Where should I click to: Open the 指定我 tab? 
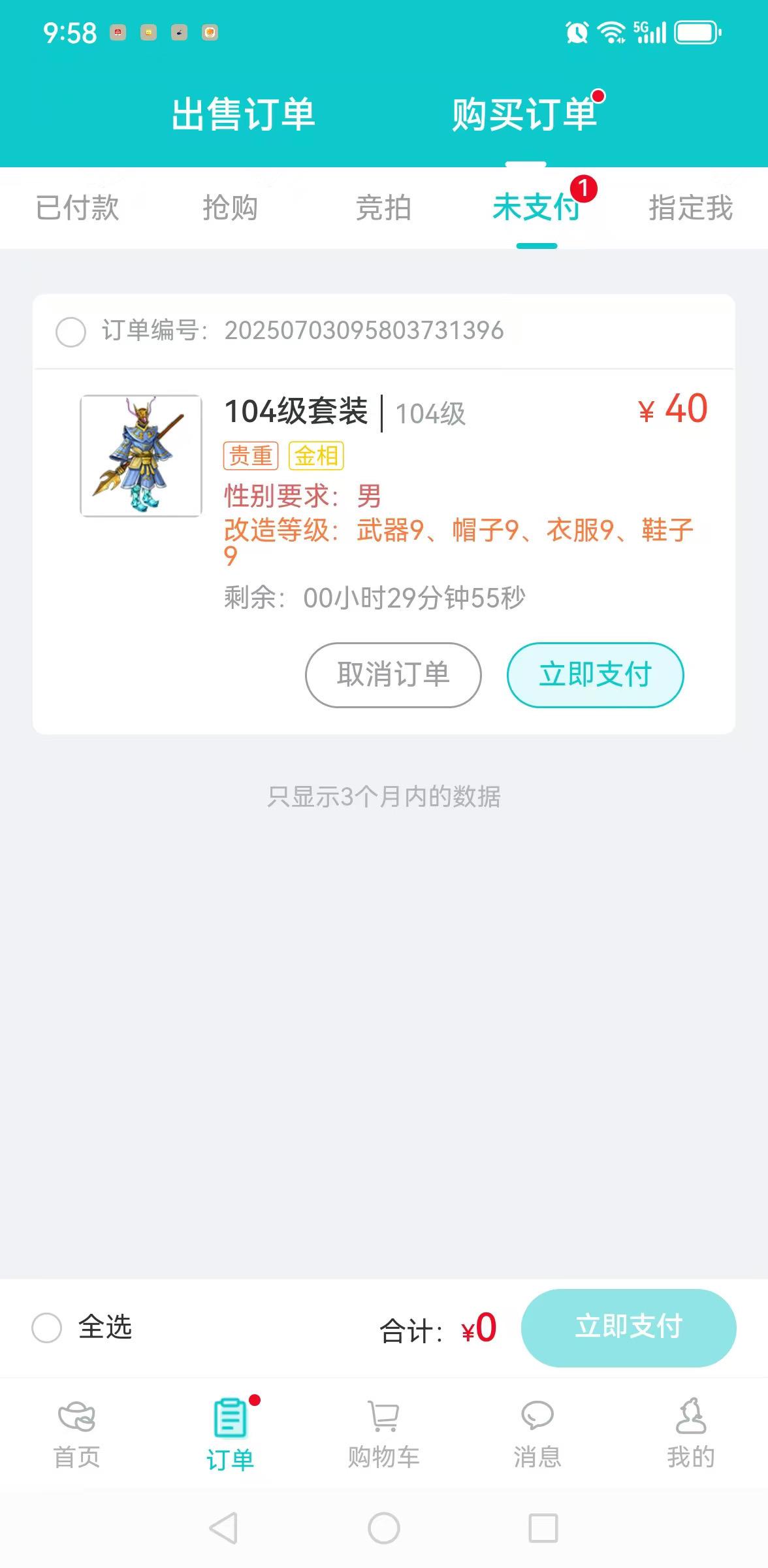tap(690, 208)
